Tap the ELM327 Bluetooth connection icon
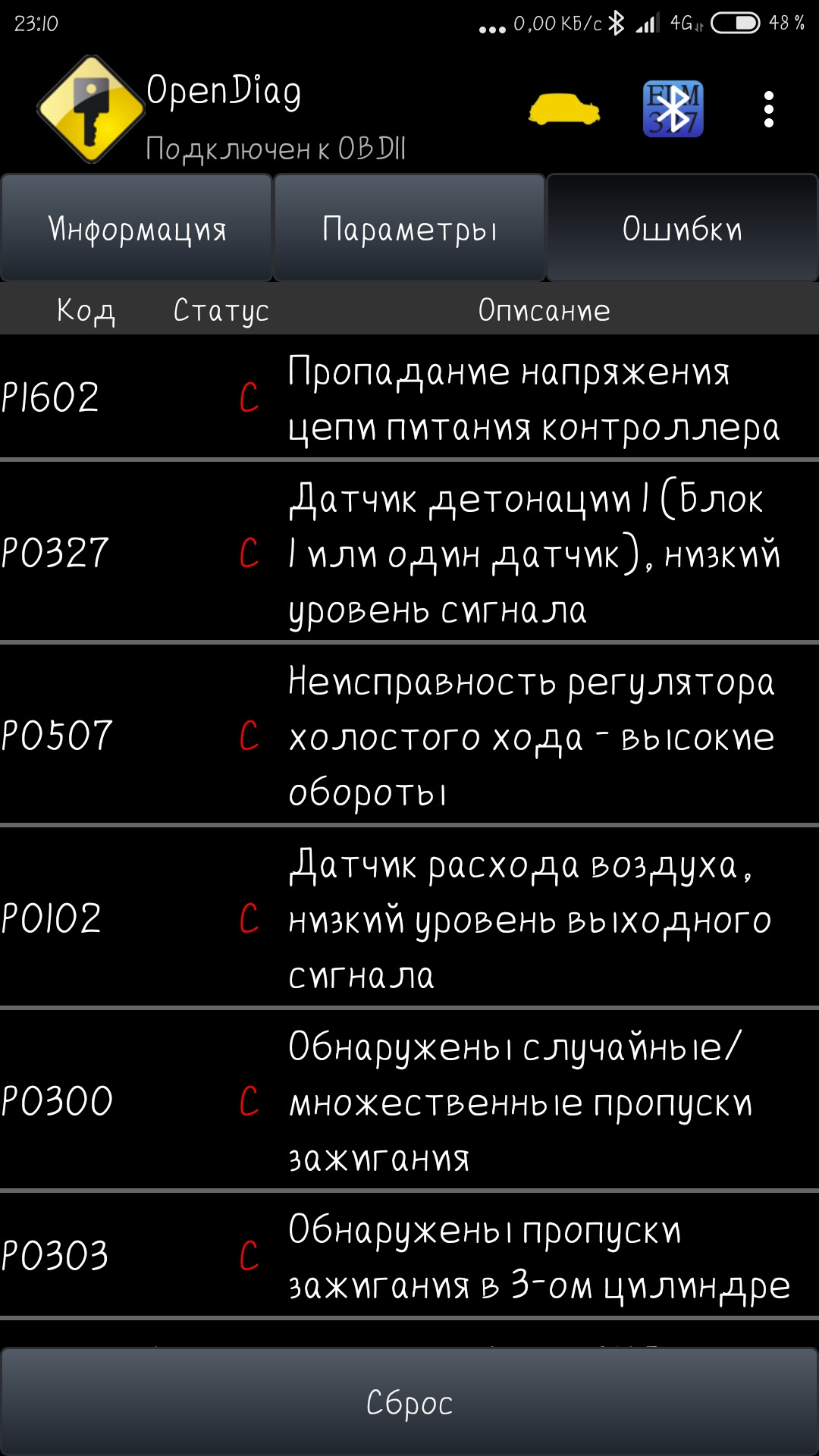Viewport: 819px width, 1456px height. pyautogui.click(x=673, y=109)
